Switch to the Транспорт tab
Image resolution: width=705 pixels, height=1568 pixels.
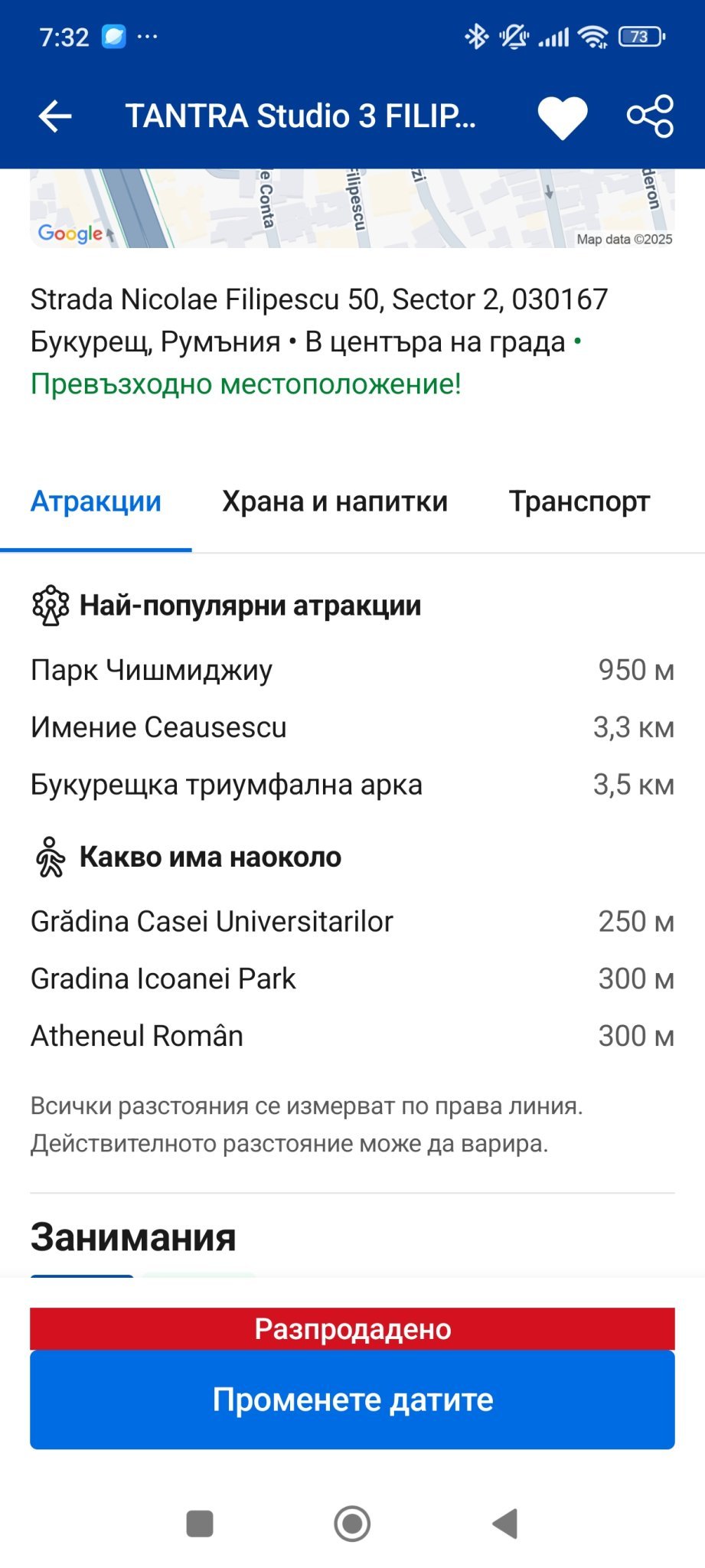click(x=579, y=501)
